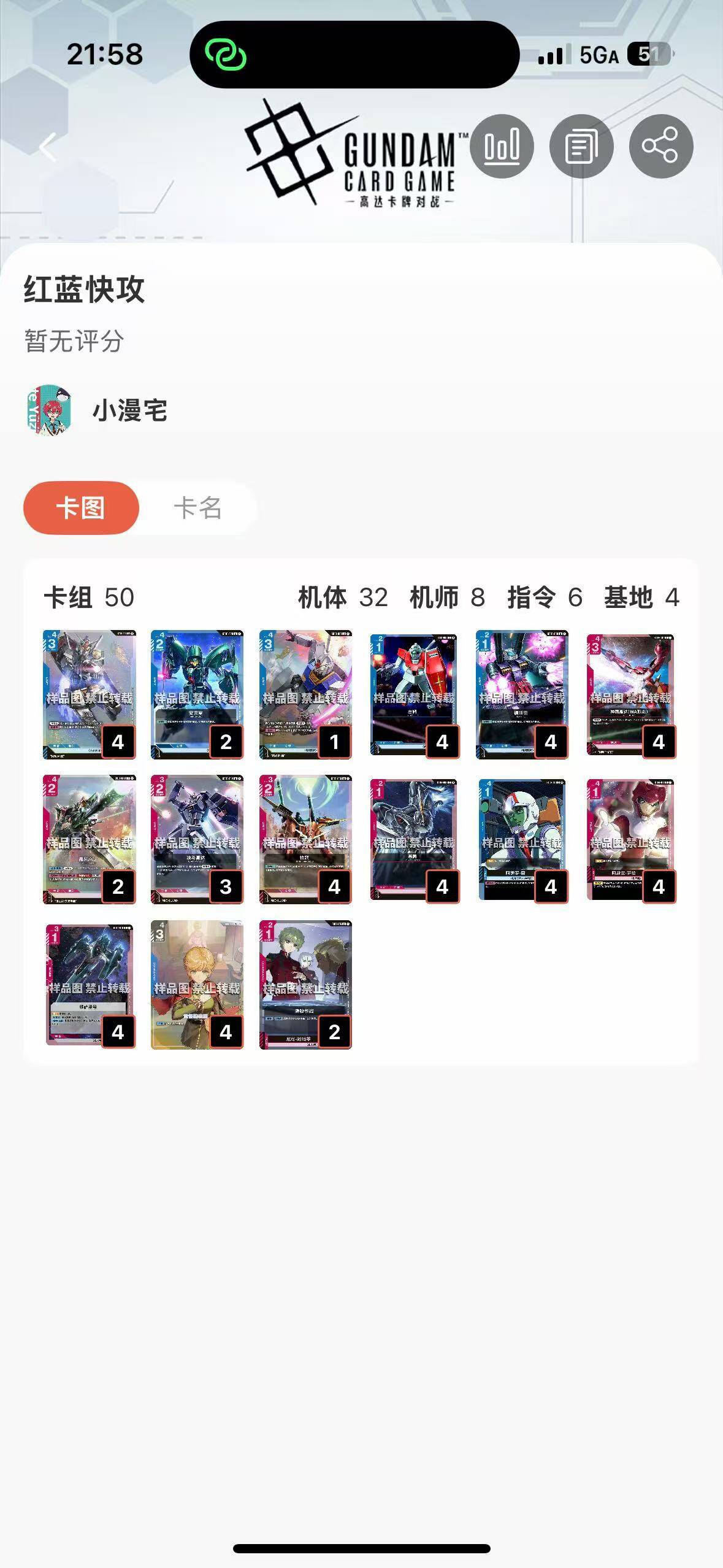Open the 阿姆罗·雷 pilot card
This screenshot has height=1568, width=723.
pos(522,839)
